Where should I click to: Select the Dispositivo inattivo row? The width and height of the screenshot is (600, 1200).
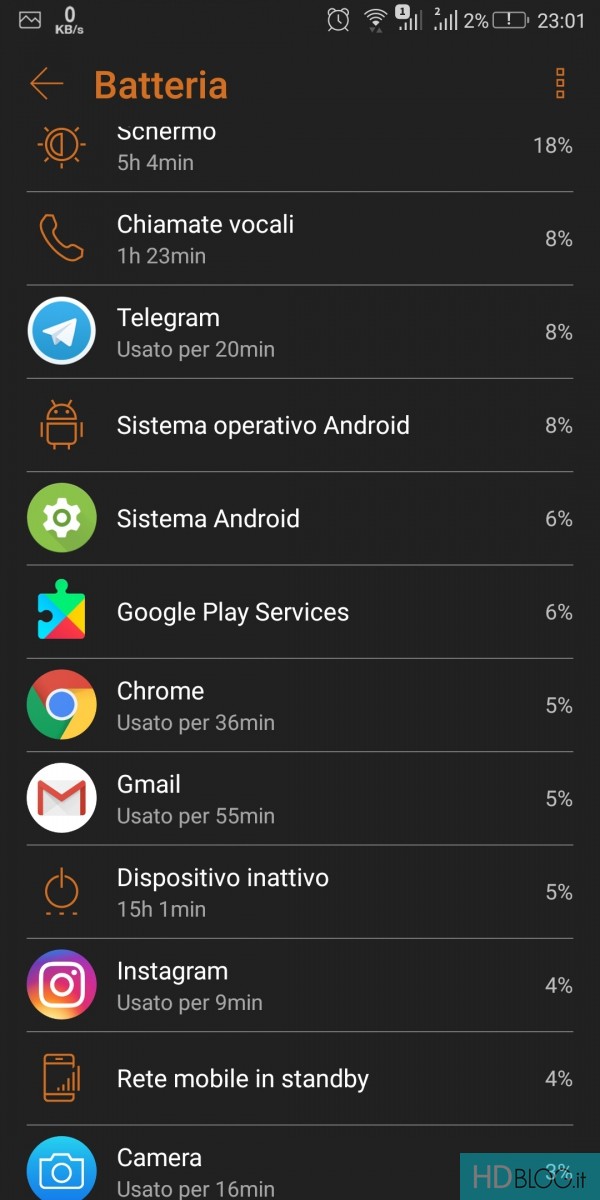click(x=300, y=892)
